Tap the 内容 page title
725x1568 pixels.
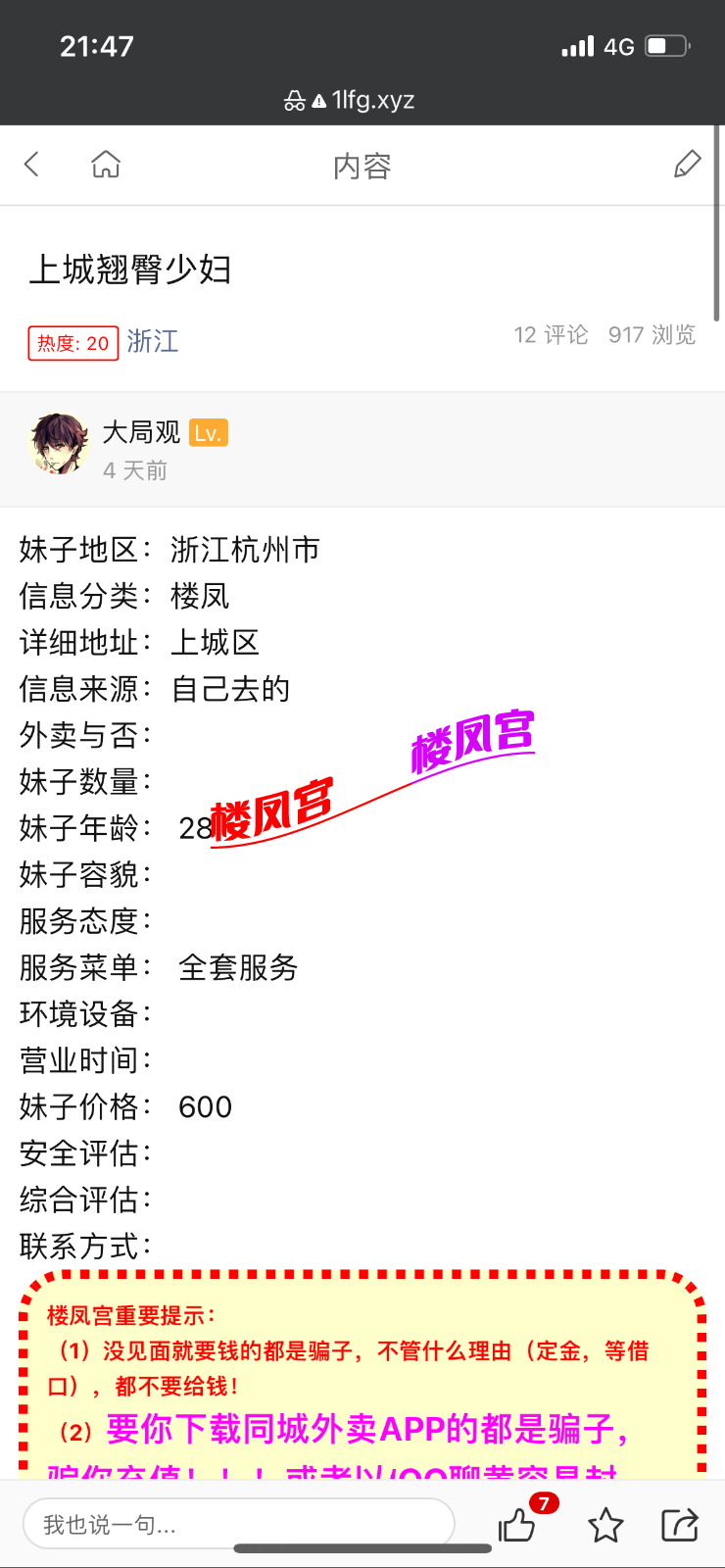point(362,164)
